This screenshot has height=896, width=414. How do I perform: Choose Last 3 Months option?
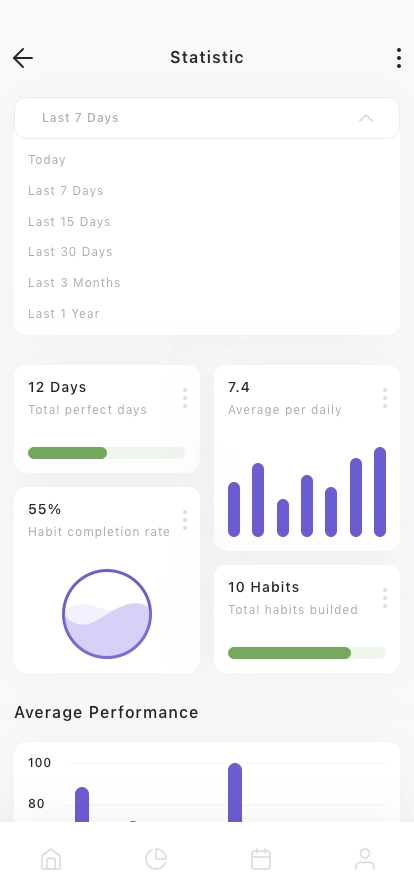pos(74,283)
